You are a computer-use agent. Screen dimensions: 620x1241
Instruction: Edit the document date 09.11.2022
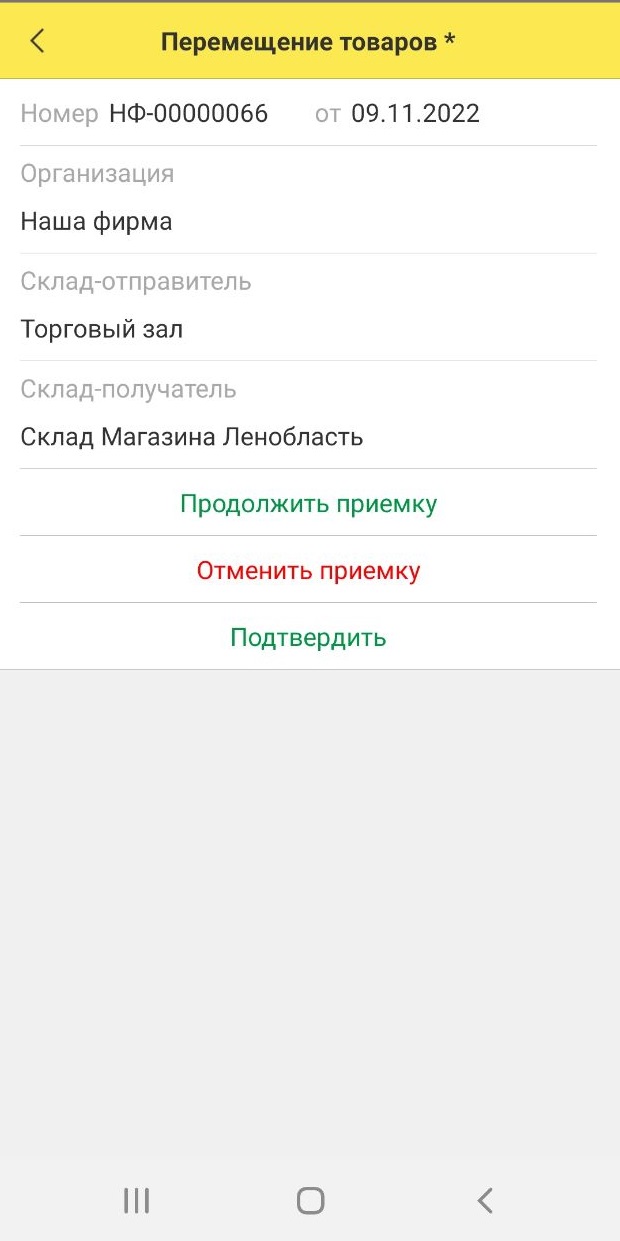[415, 113]
